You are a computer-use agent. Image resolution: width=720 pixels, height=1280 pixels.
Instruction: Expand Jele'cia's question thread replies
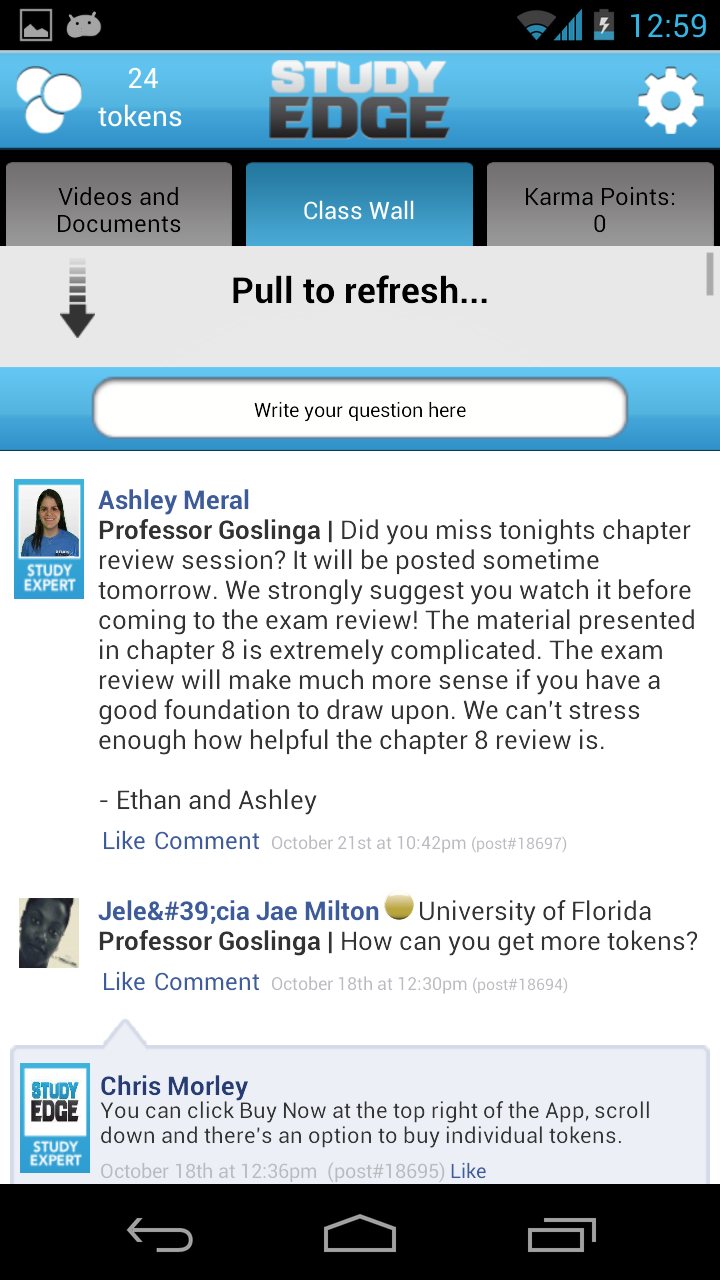(123, 1025)
